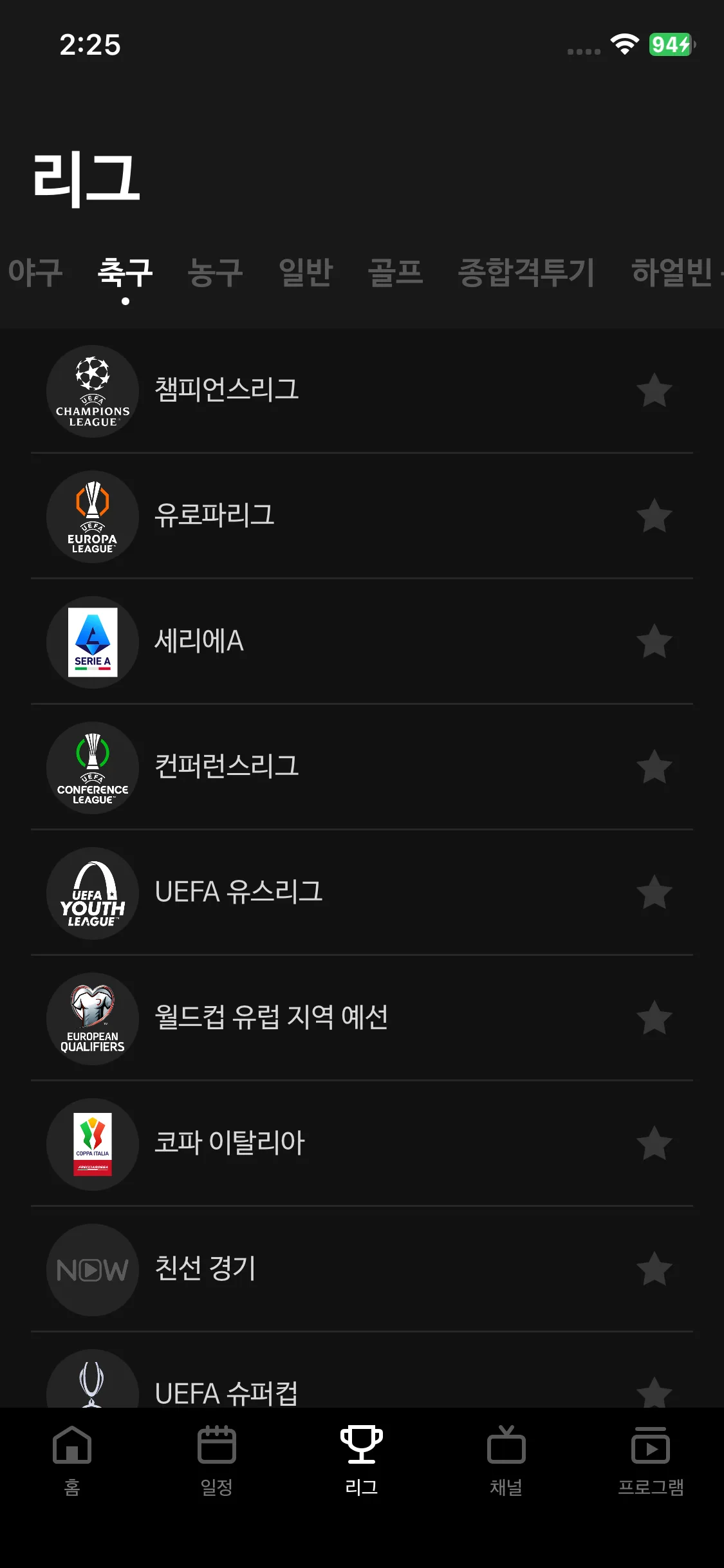The image size is (724, 1568).
Task: Go to the 홈 tab
Action: click(x=72, y=1459)
